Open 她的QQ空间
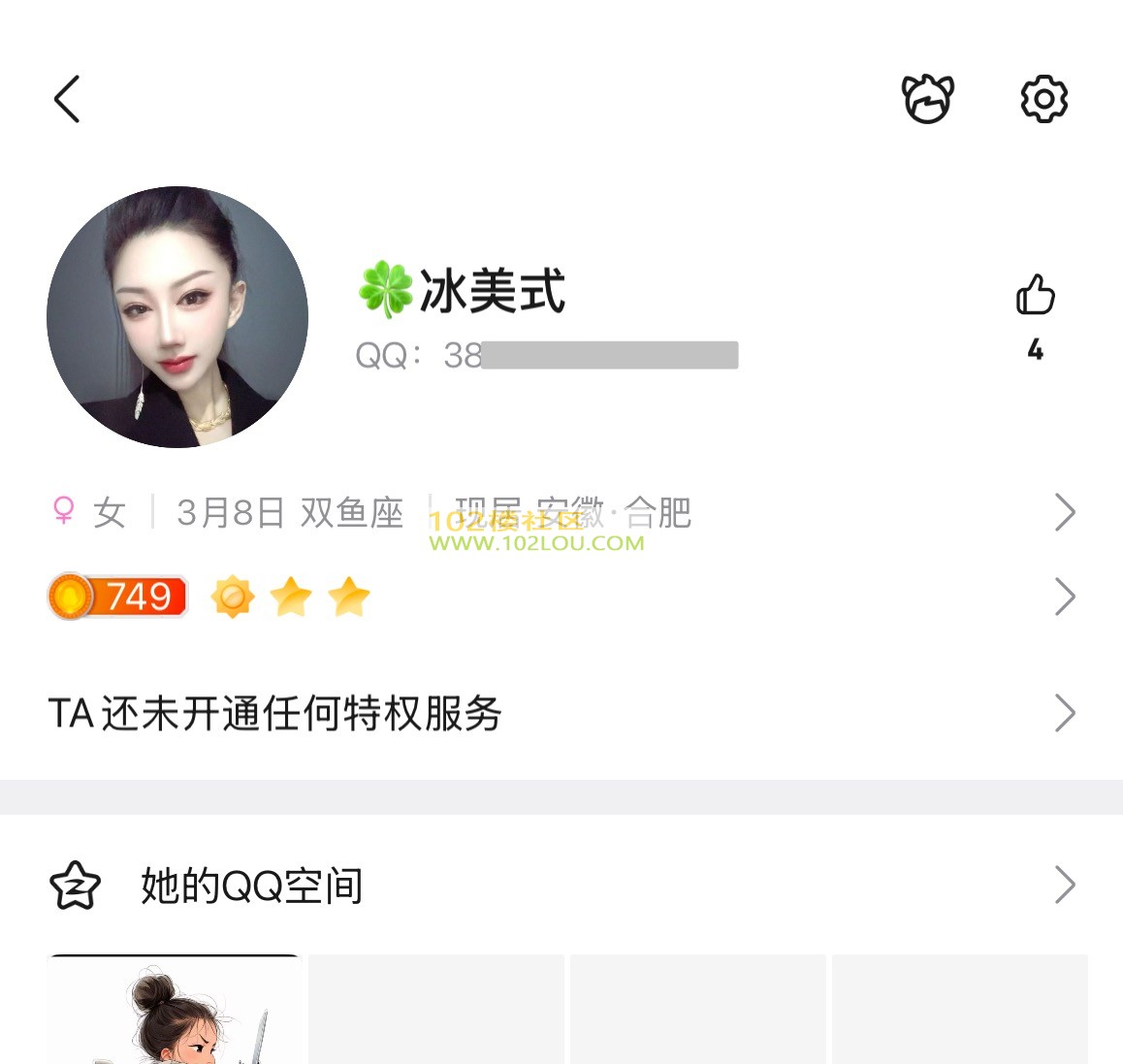Screen dimensions: 1123x1064 (562, 886)
